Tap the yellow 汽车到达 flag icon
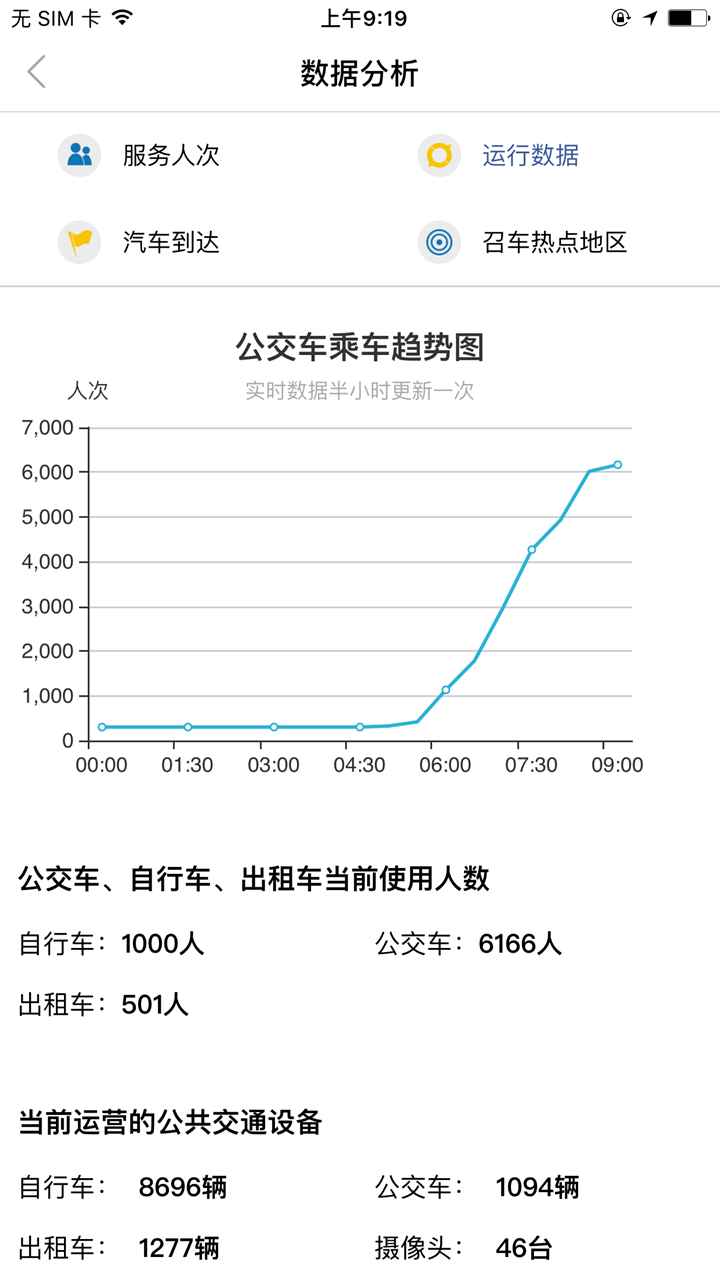This screenshot has width=720, height=1280. click(x=78, y=242)
